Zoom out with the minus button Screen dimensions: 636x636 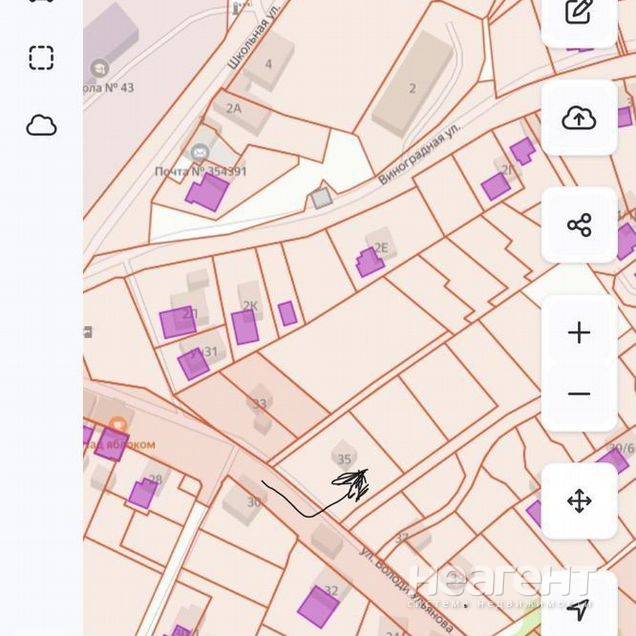coord(579,394)
